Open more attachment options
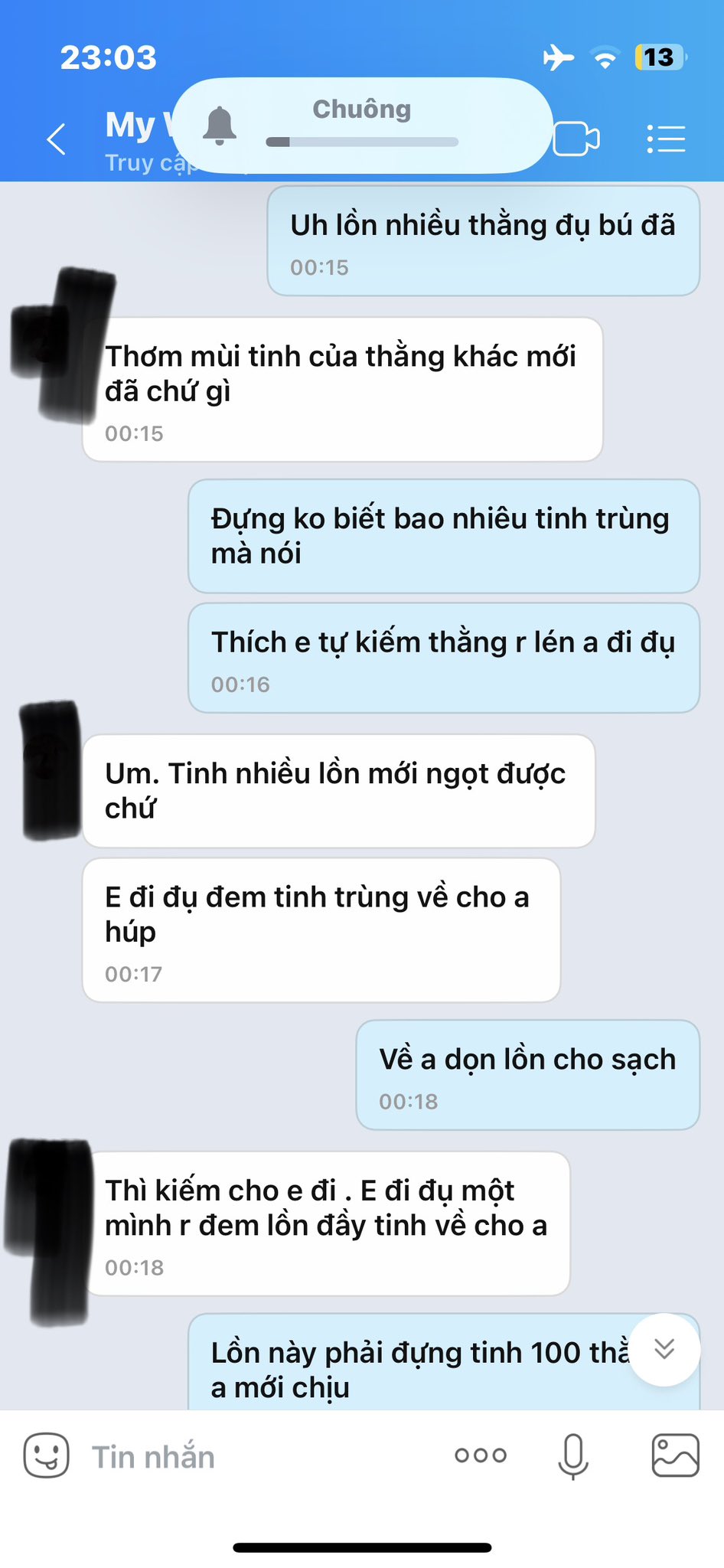The image size is (724, 1568). coord(481,1455)
